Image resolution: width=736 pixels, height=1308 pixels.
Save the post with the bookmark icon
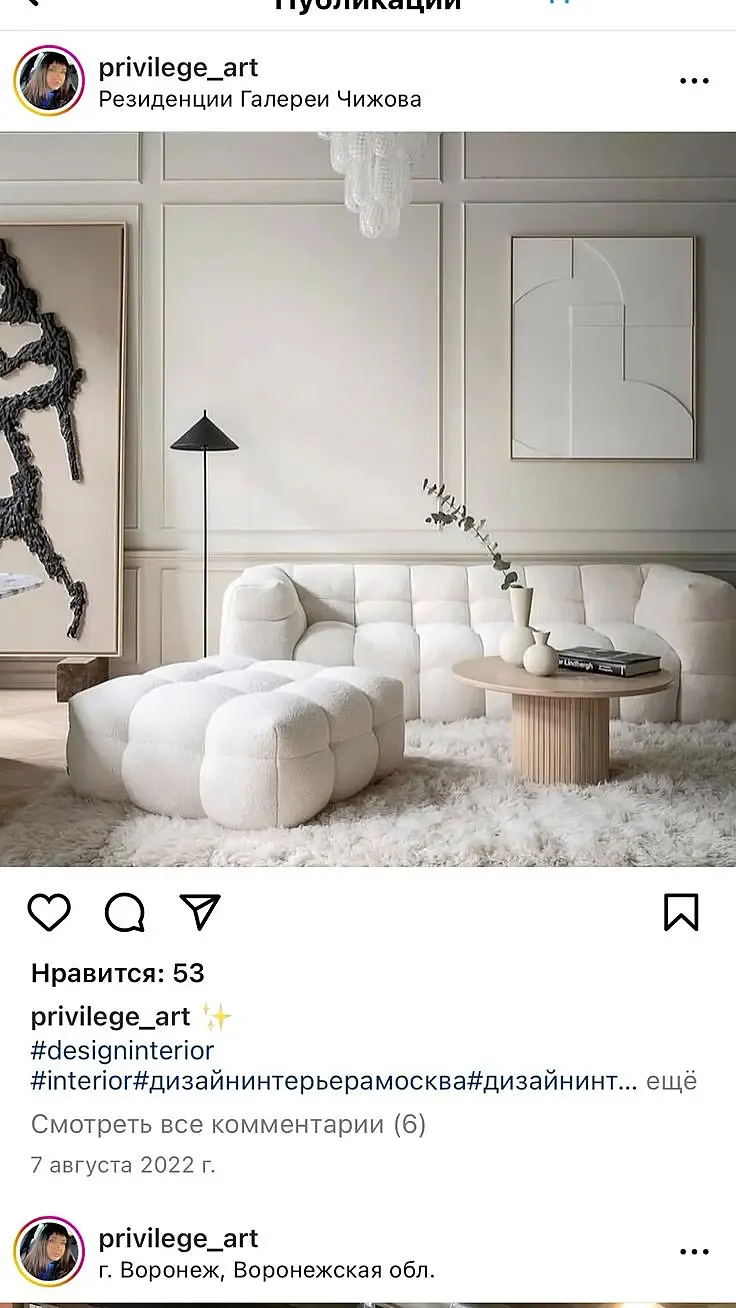click(x=681, y=912)
